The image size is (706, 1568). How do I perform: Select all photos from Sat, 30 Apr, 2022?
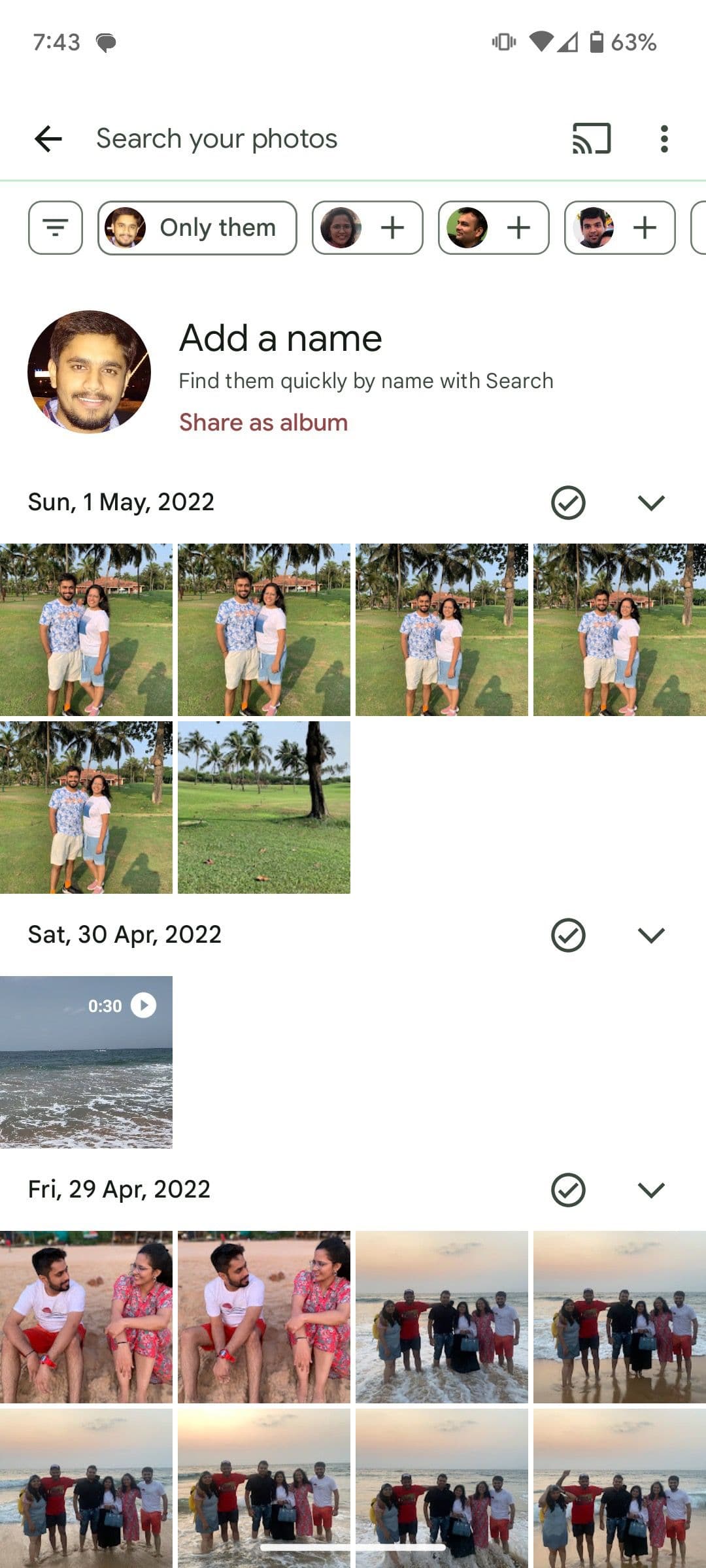pos(568,934)
